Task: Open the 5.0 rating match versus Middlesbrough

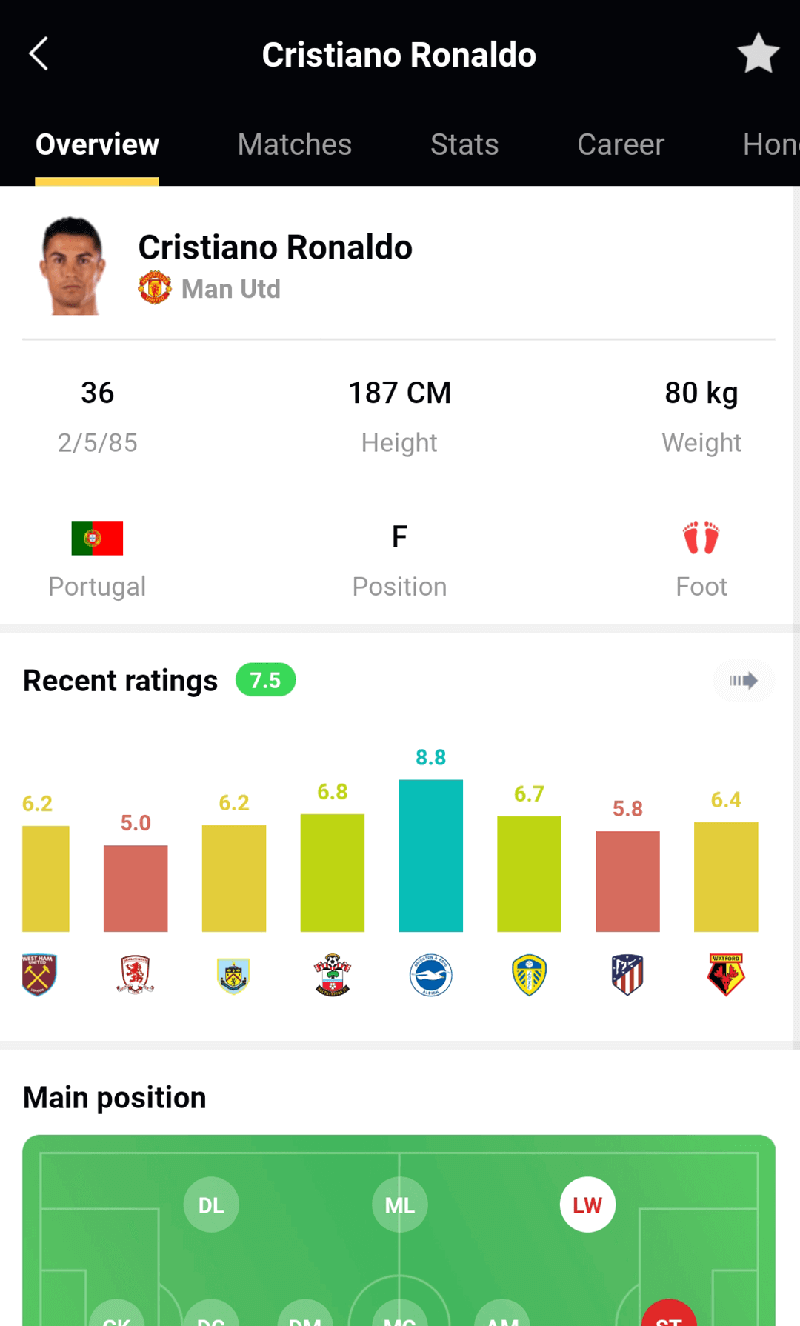Action: [136, 888]
